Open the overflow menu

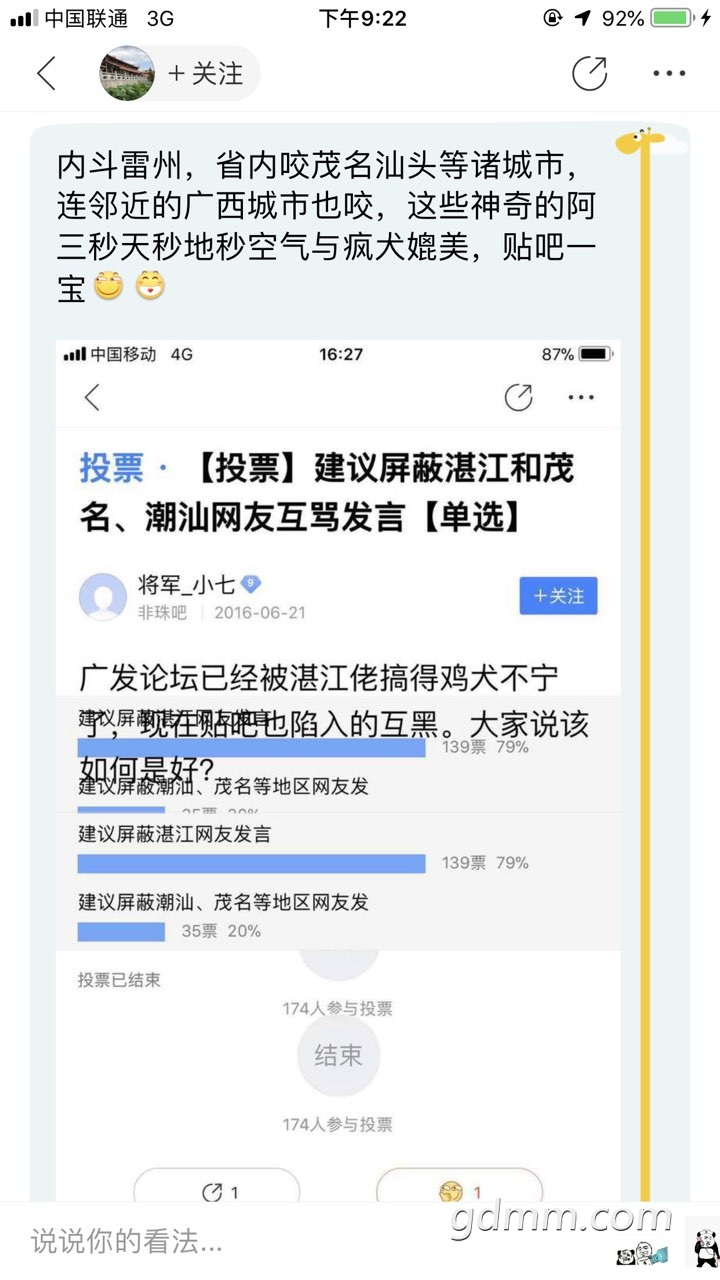point(669,74)
